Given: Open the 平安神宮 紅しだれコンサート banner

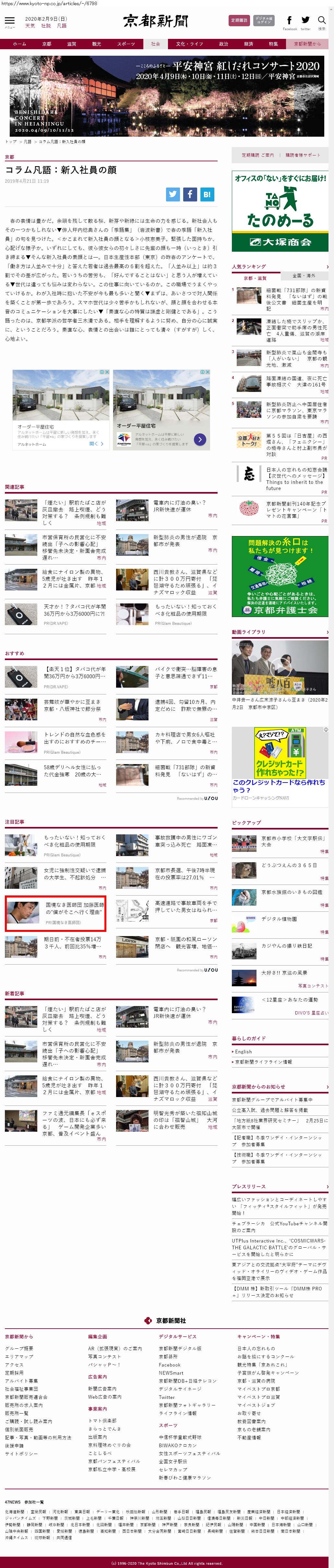Looking at the screenshot, I should [x=166, y=96].
